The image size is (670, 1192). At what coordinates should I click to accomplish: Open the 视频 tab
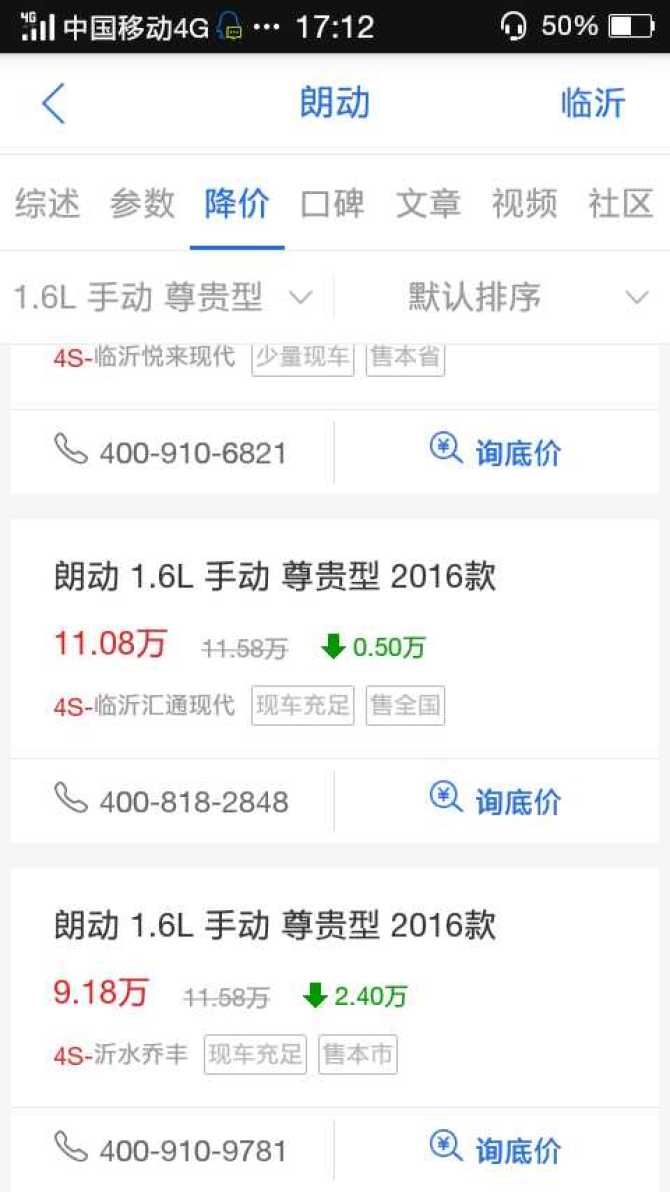pos(524,204)
